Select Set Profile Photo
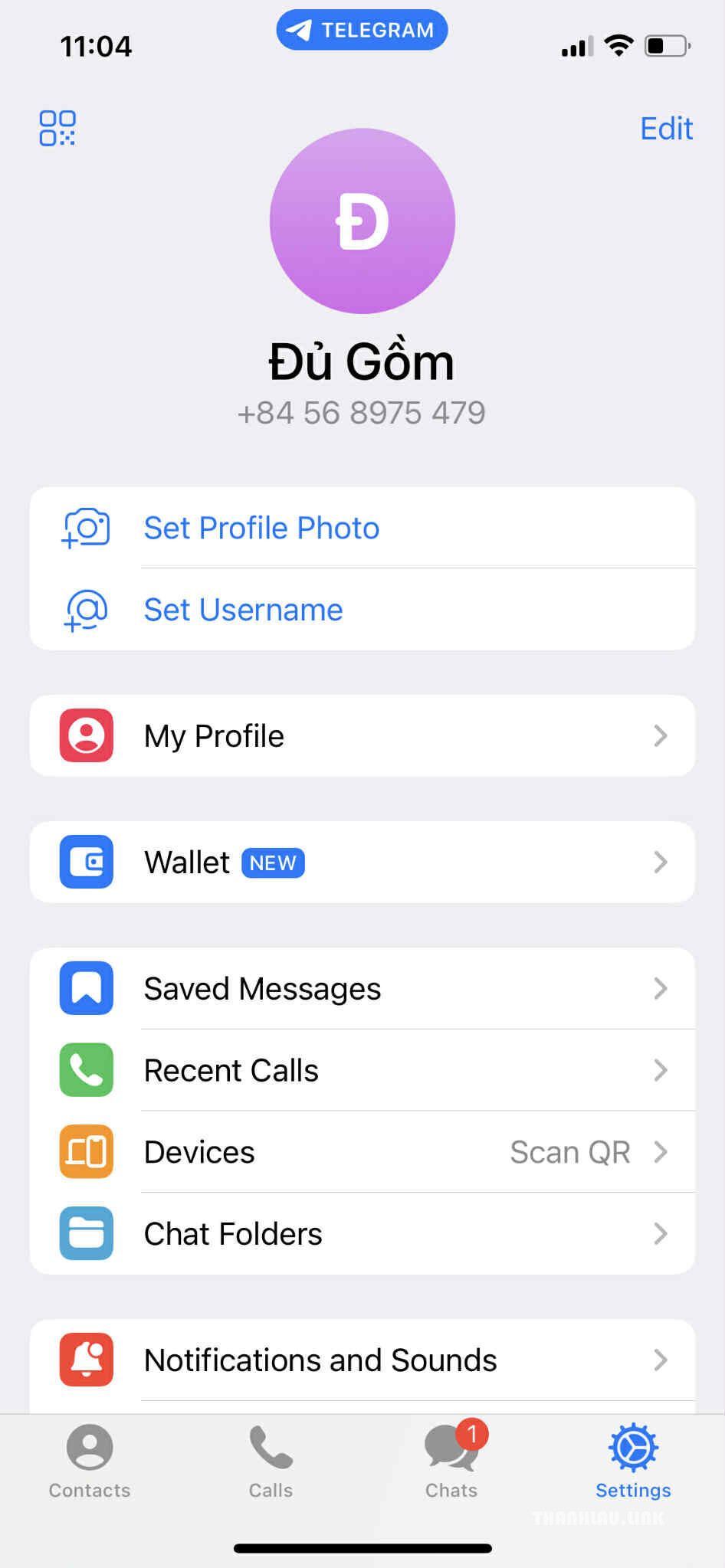 point(261,528)
